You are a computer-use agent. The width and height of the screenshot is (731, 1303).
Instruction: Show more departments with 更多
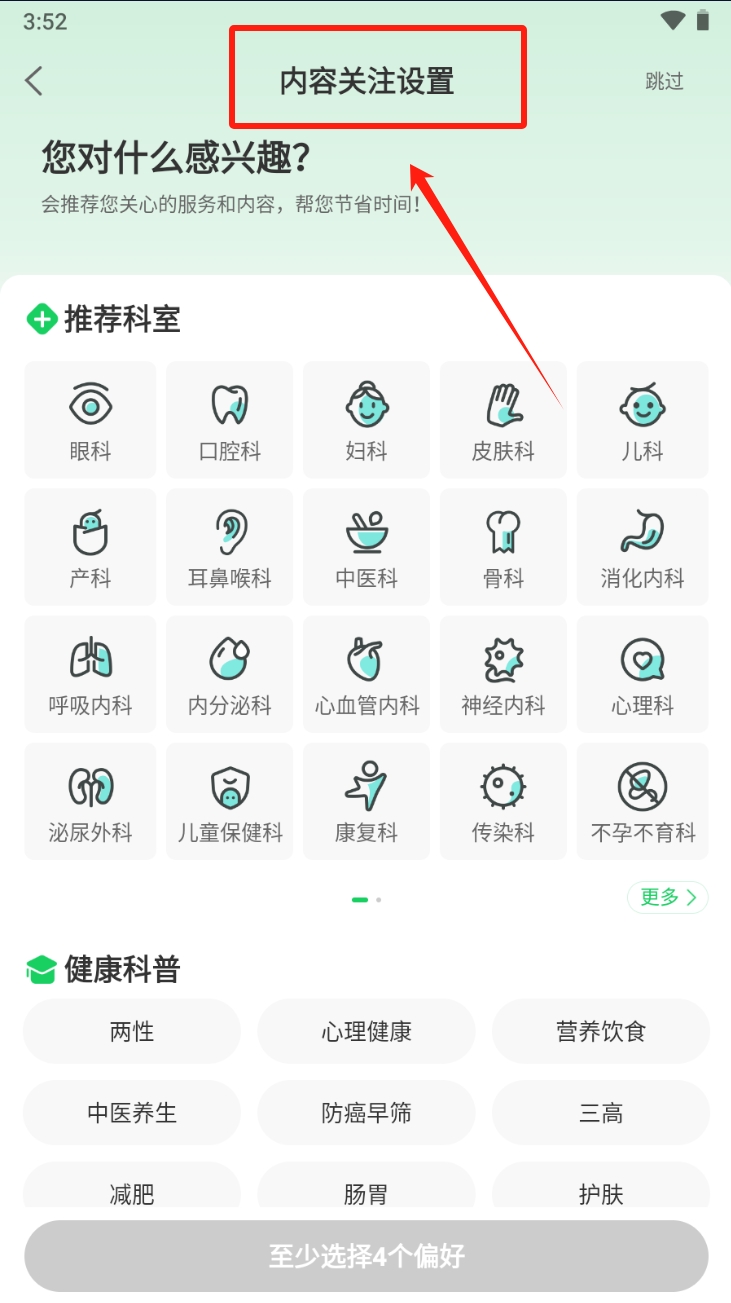click(667, 897)
